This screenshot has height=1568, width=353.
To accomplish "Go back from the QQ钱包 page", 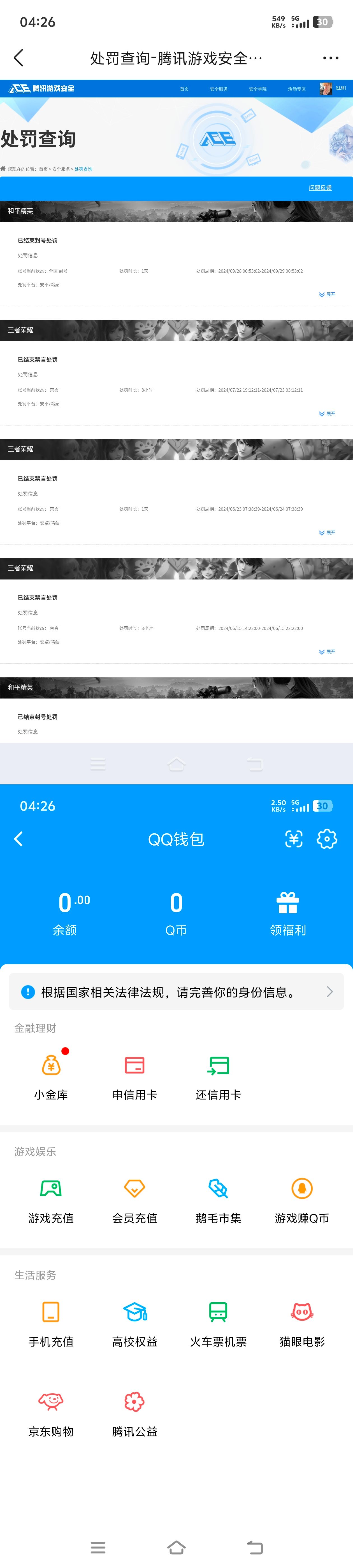I will pyautogui.click(x=19, y=839).
